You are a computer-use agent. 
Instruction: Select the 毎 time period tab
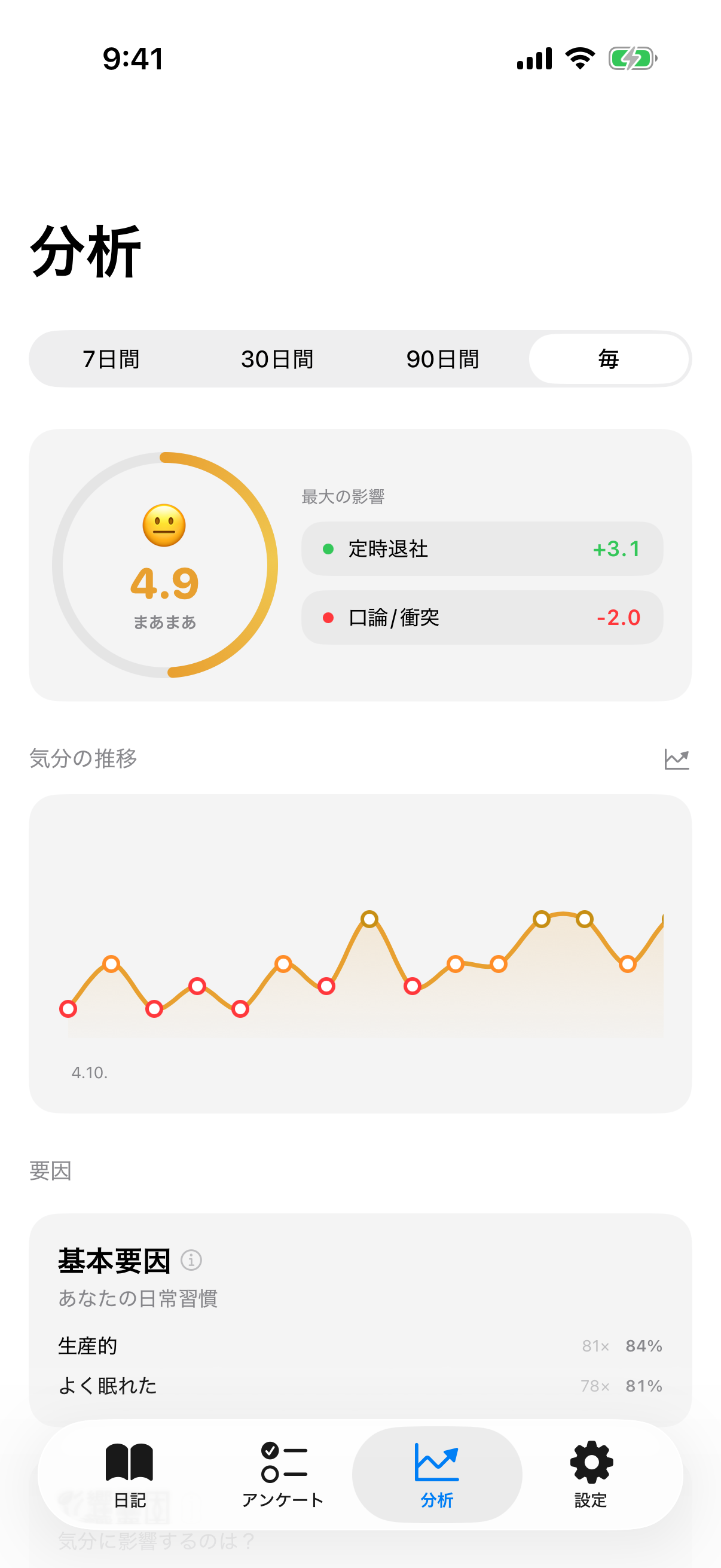point(609,359)
